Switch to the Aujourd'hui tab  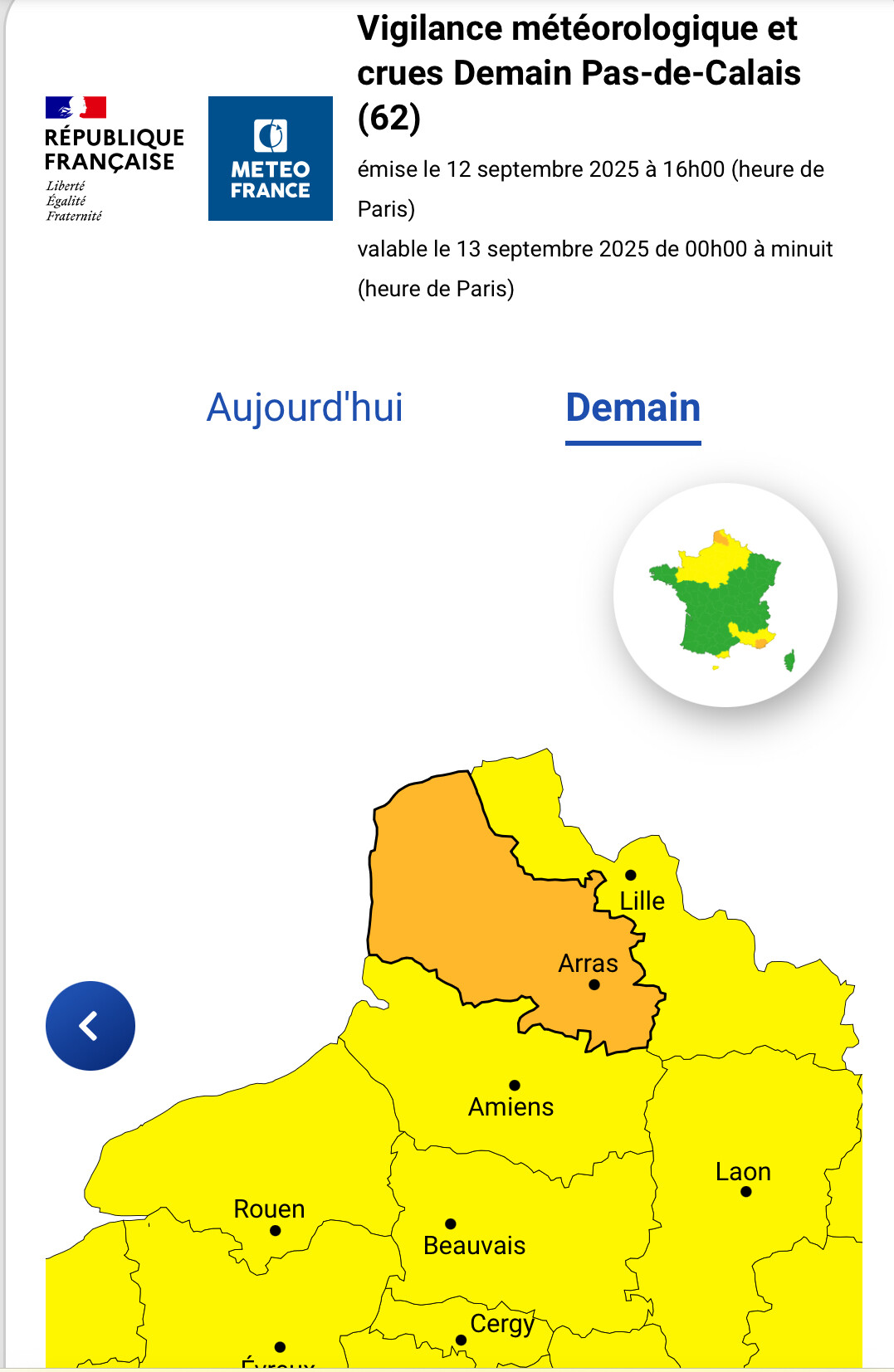[305, 408]
